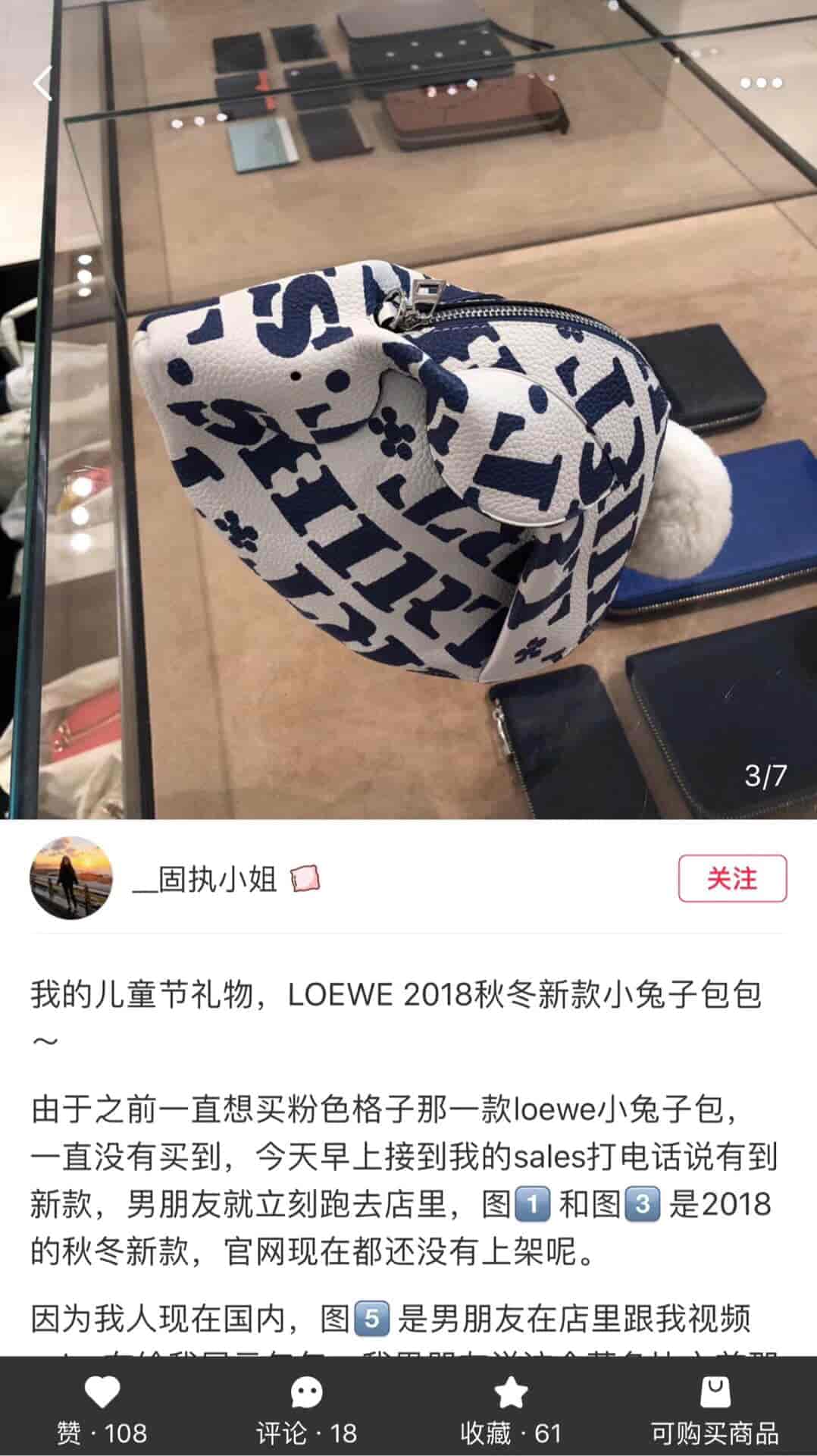
Task: Go back using the top-left arrow
Action: [43, 83]
